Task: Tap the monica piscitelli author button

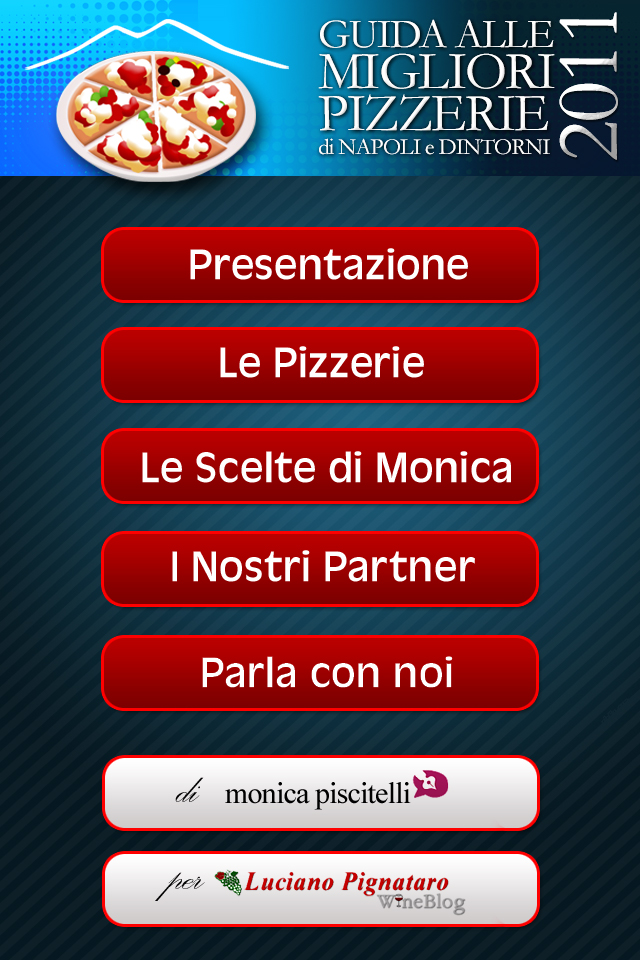Action: 320,793
